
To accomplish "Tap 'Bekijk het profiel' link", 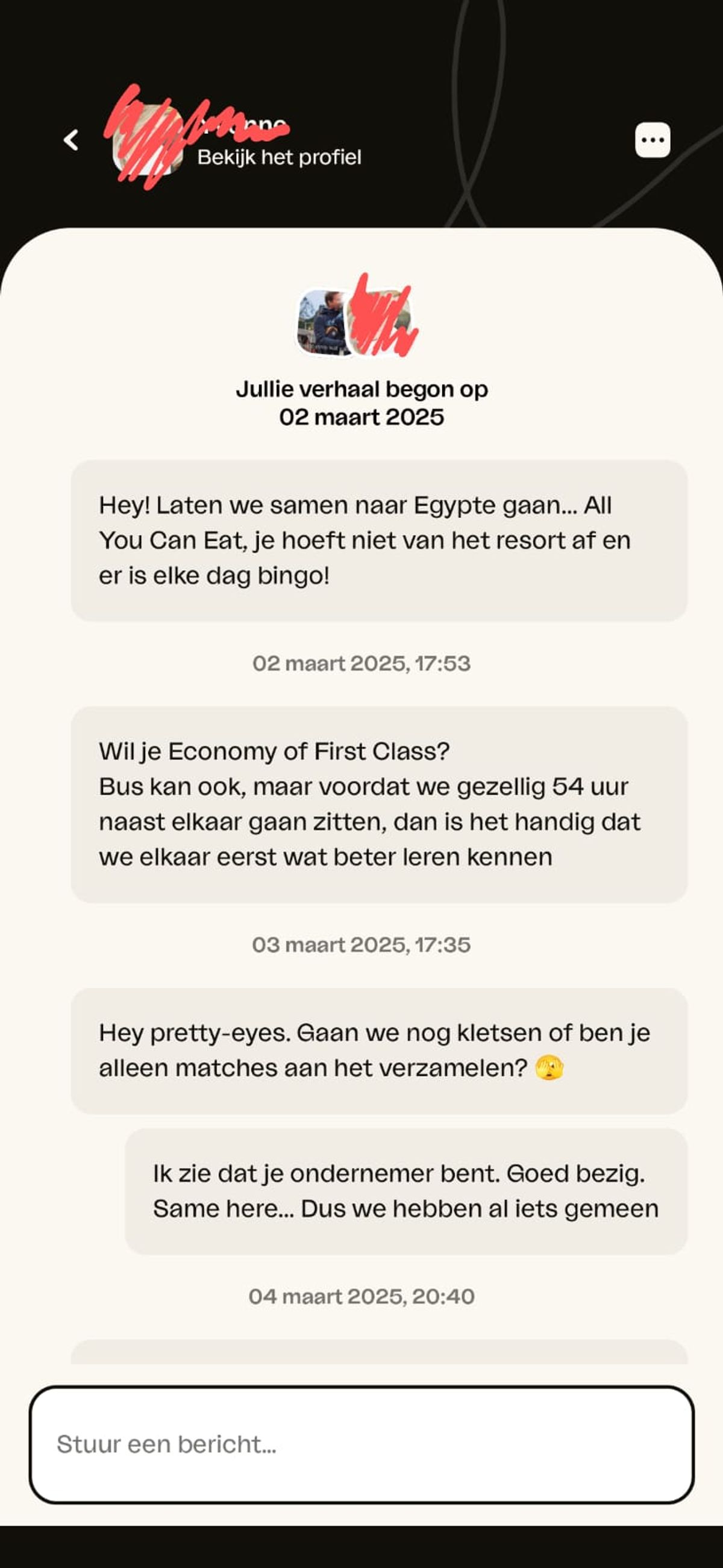I will tap(279, 158).
